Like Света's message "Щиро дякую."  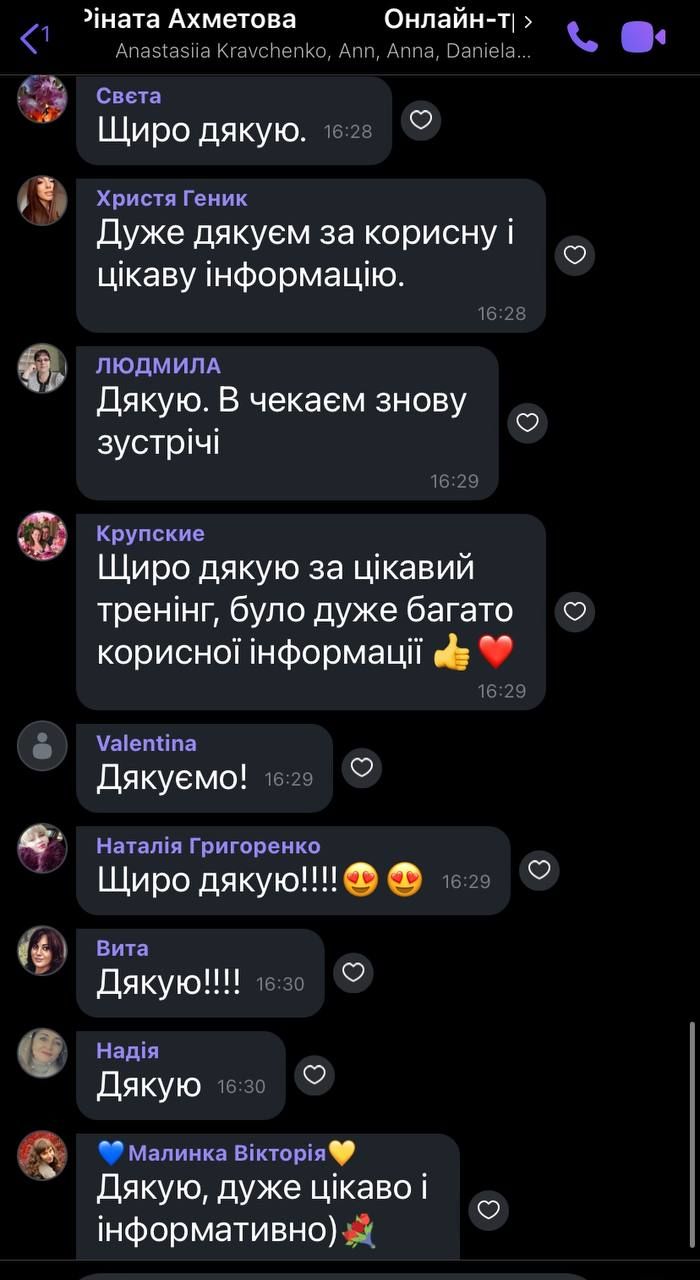(422, 121)
